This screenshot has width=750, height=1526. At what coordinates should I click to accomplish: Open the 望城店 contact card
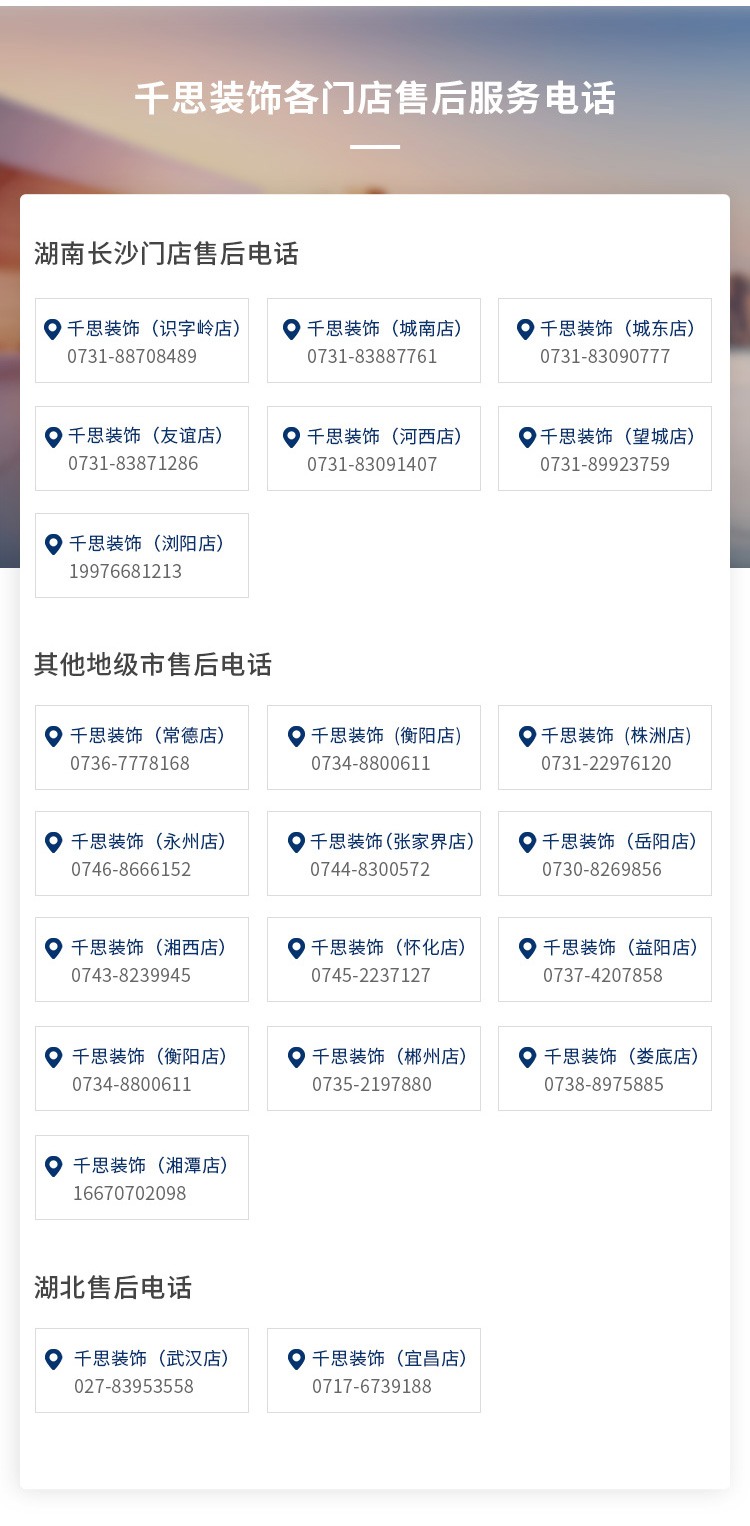click(x=605, y=449)
